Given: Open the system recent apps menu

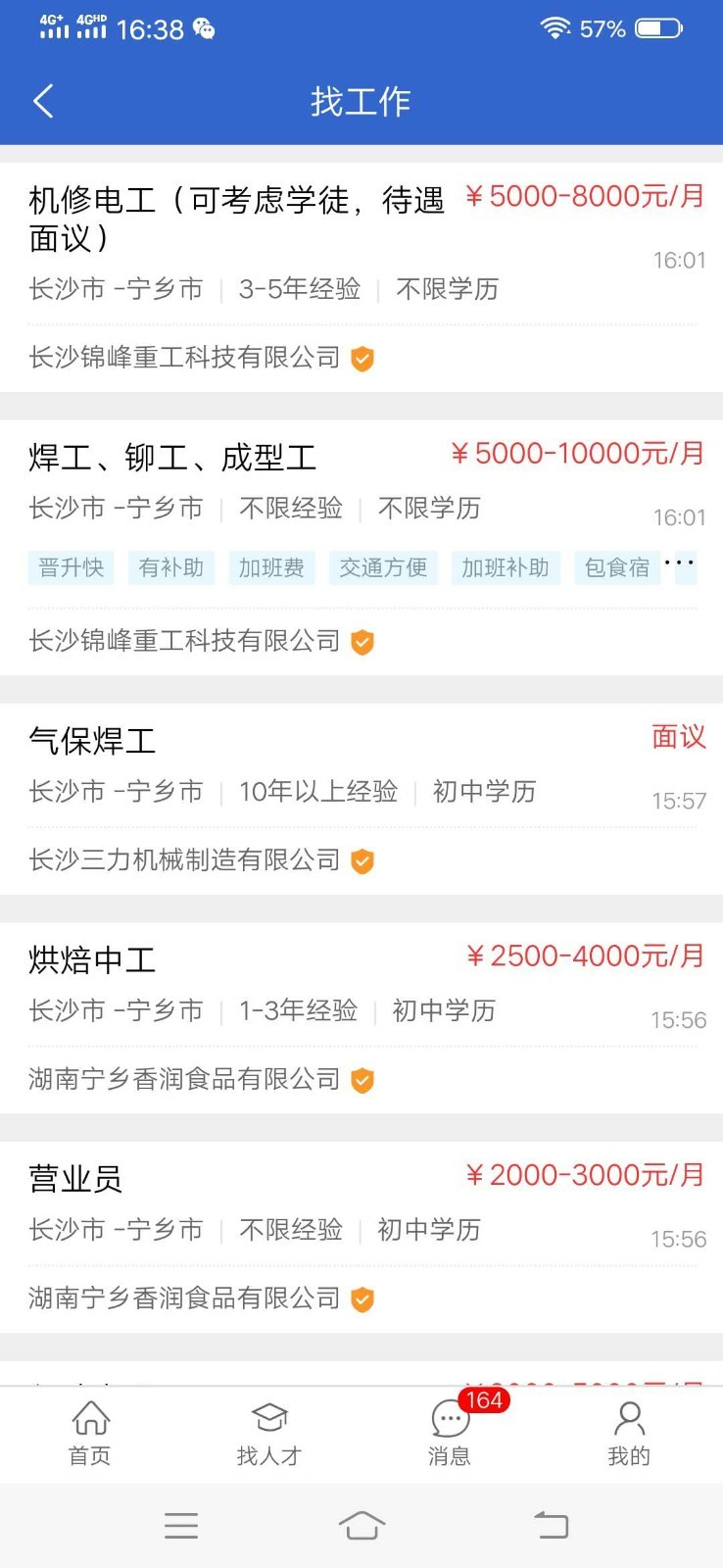Looking at the screenshot, I should tap(181, 1525).
